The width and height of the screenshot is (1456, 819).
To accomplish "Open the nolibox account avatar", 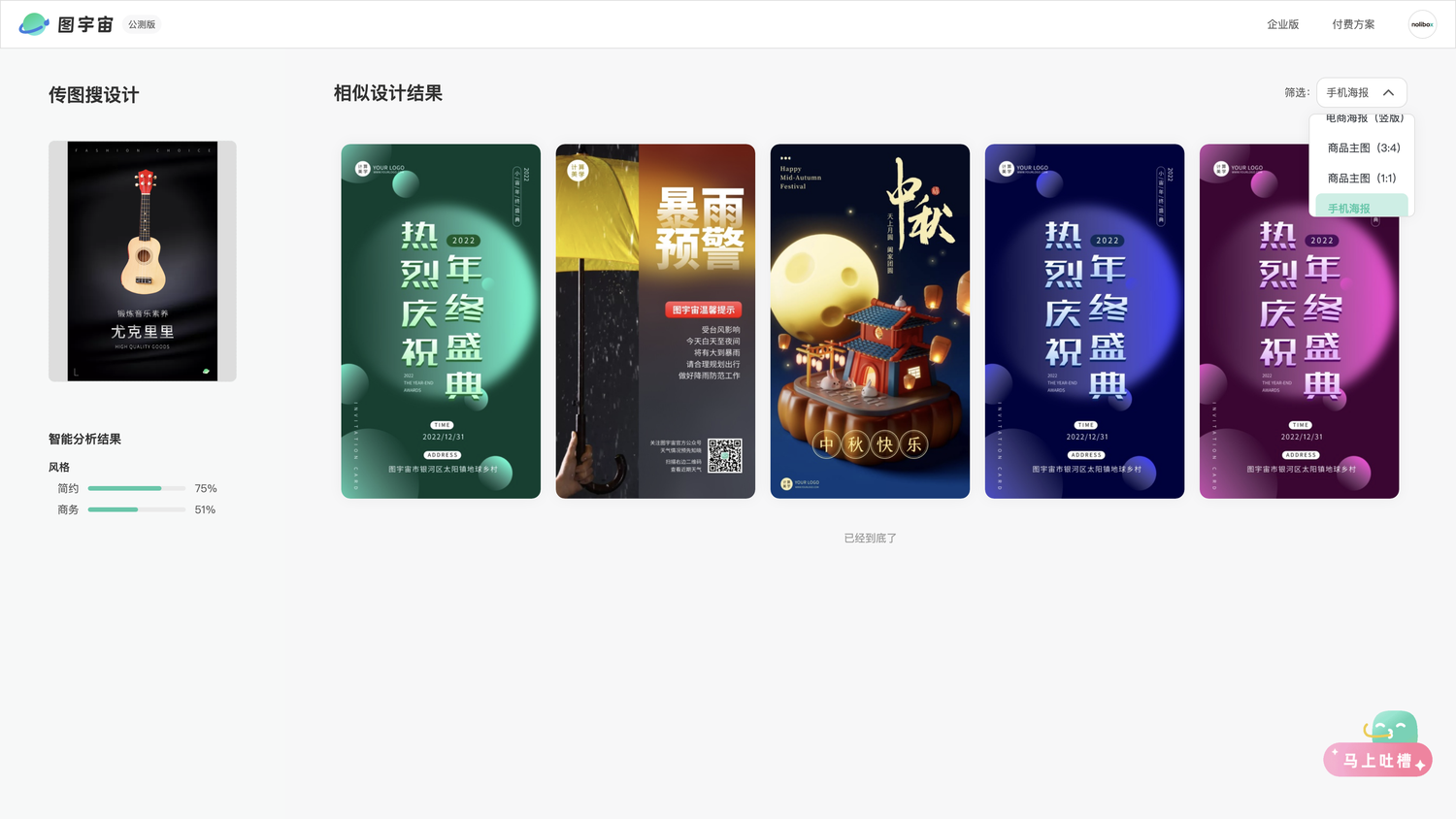I will (x=1422, y=24).
